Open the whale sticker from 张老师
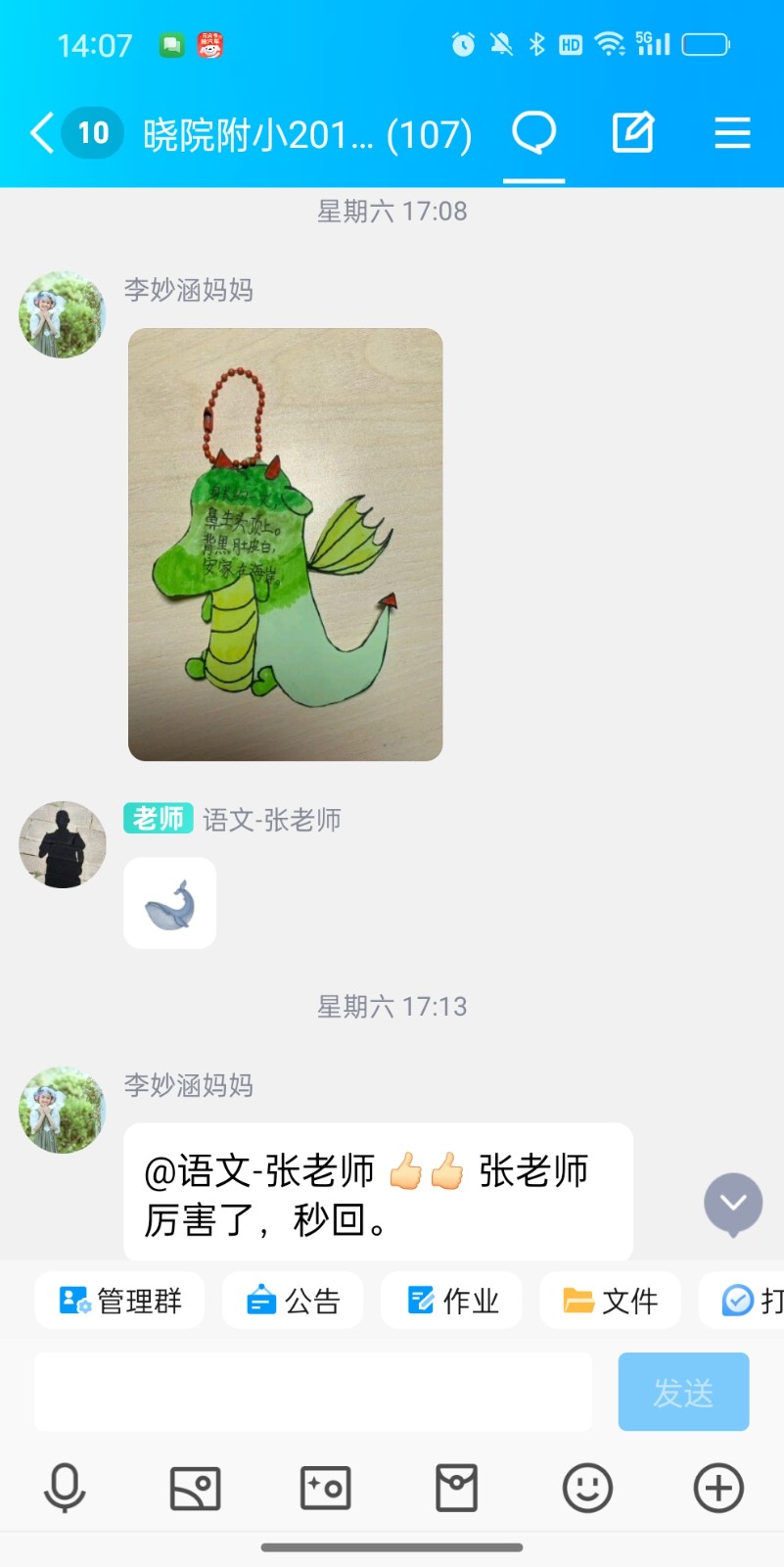784x1567 pixels. tap(169, 903)
